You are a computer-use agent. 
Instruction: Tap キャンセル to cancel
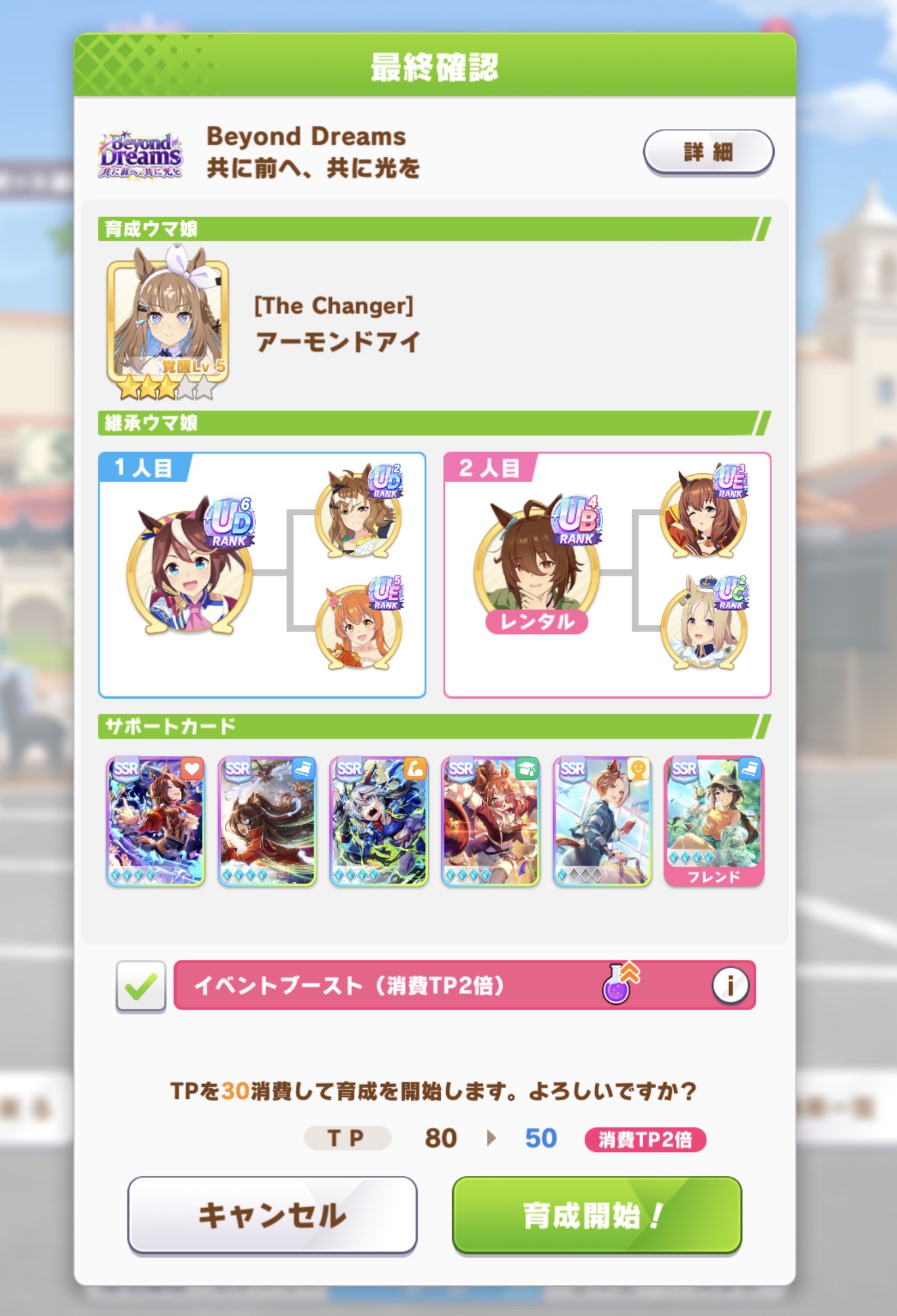pos(272,1215)
